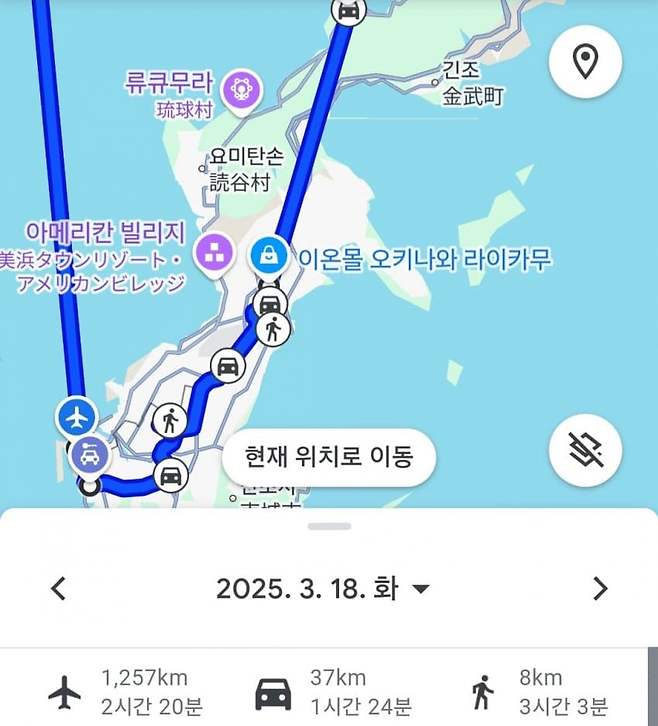
Task: Open the 2025. 3. 18. 화 date picker
Action: tap(322, 589)
